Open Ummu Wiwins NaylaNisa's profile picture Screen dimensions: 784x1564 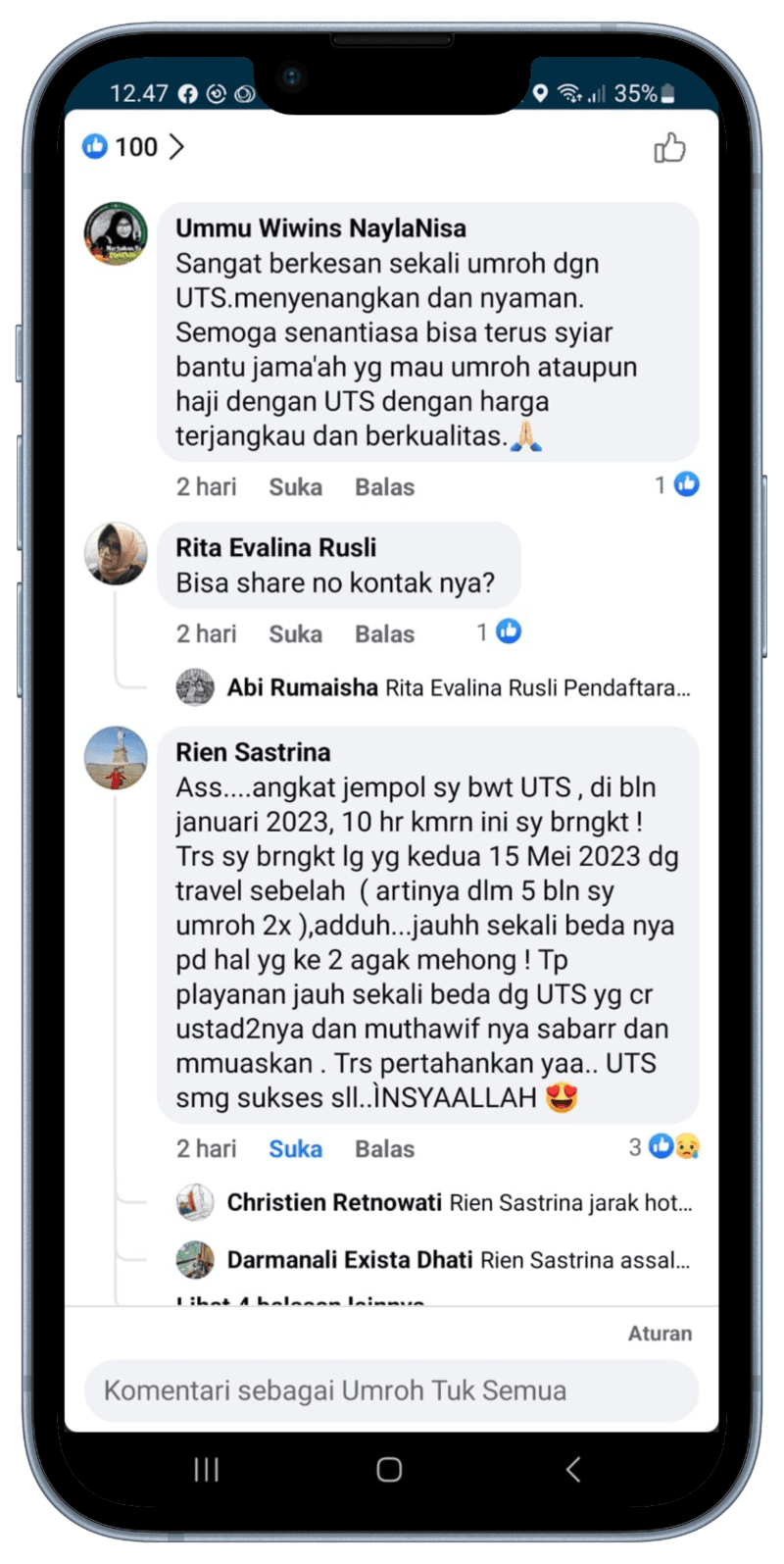coord(116,234)
